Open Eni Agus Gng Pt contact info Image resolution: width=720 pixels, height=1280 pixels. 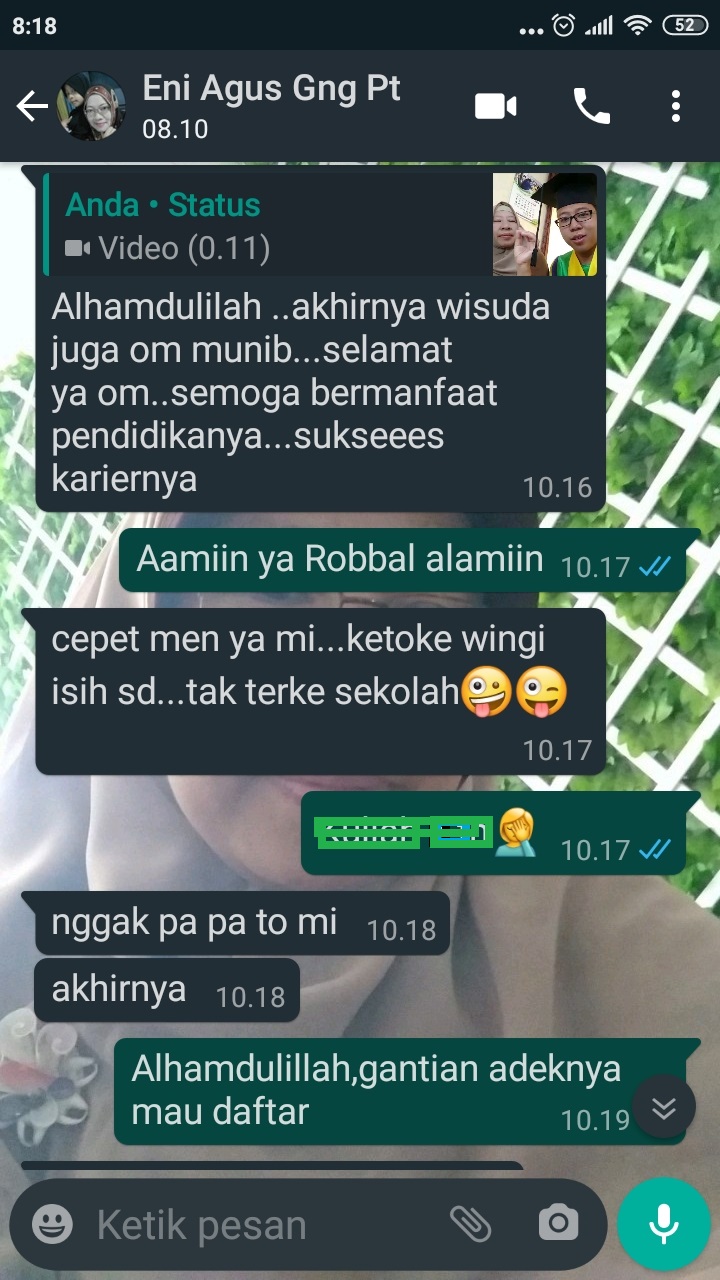coord(270,105)
